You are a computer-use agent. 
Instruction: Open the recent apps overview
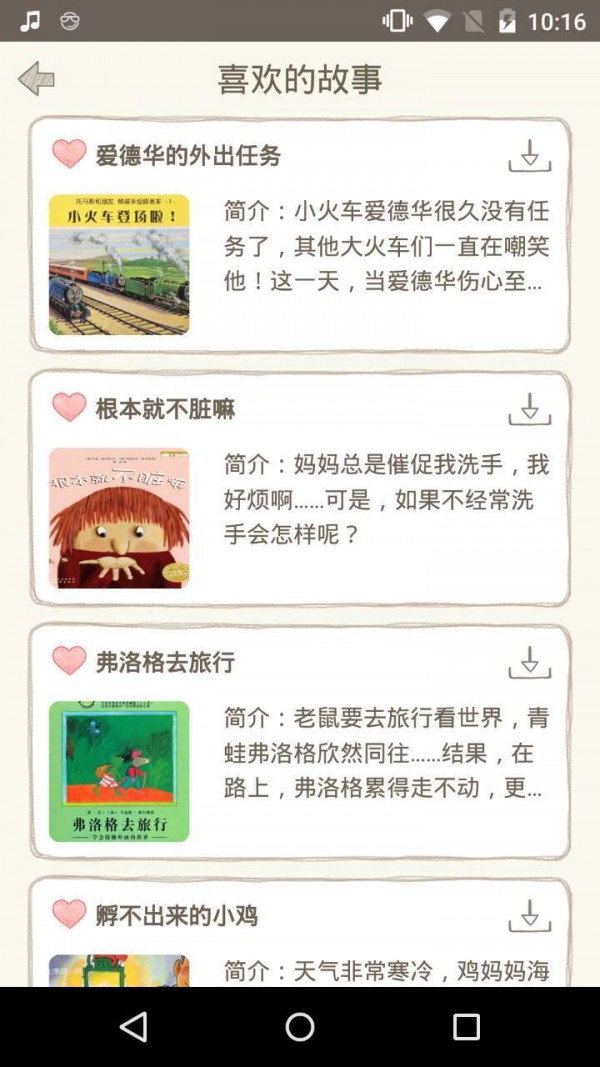[x=466, y=1026]
